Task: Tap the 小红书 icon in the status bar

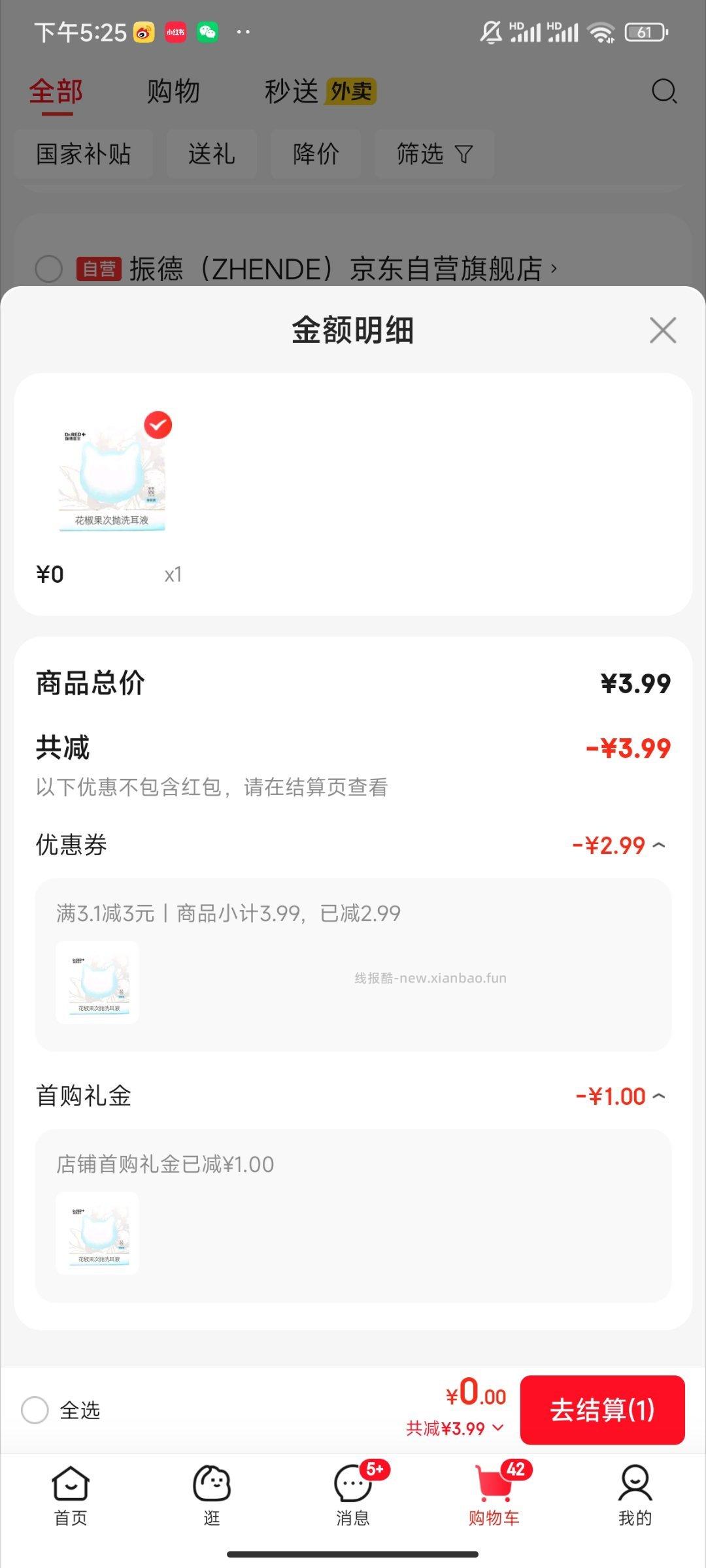Action: pyautogui.click(x=174, y=30)
